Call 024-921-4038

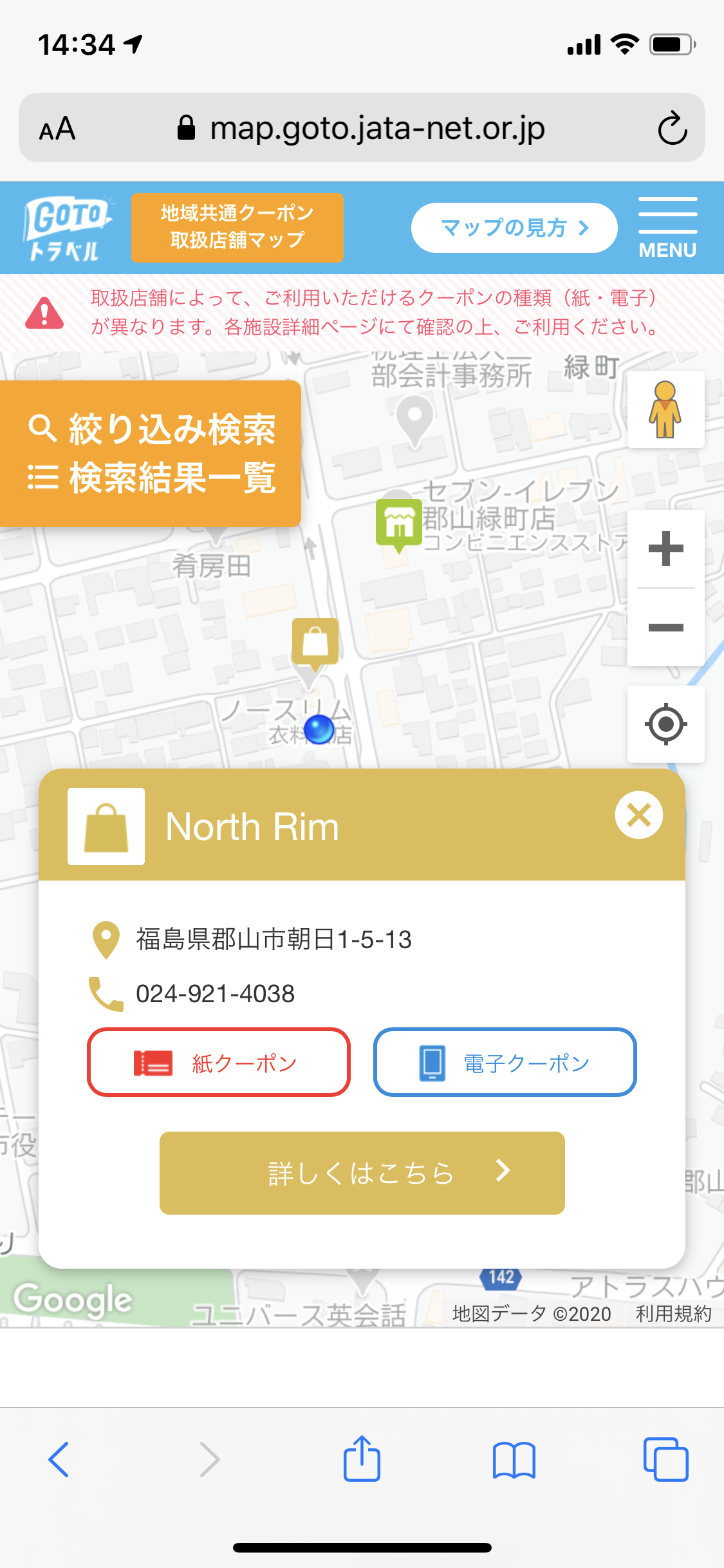(215, 994)
